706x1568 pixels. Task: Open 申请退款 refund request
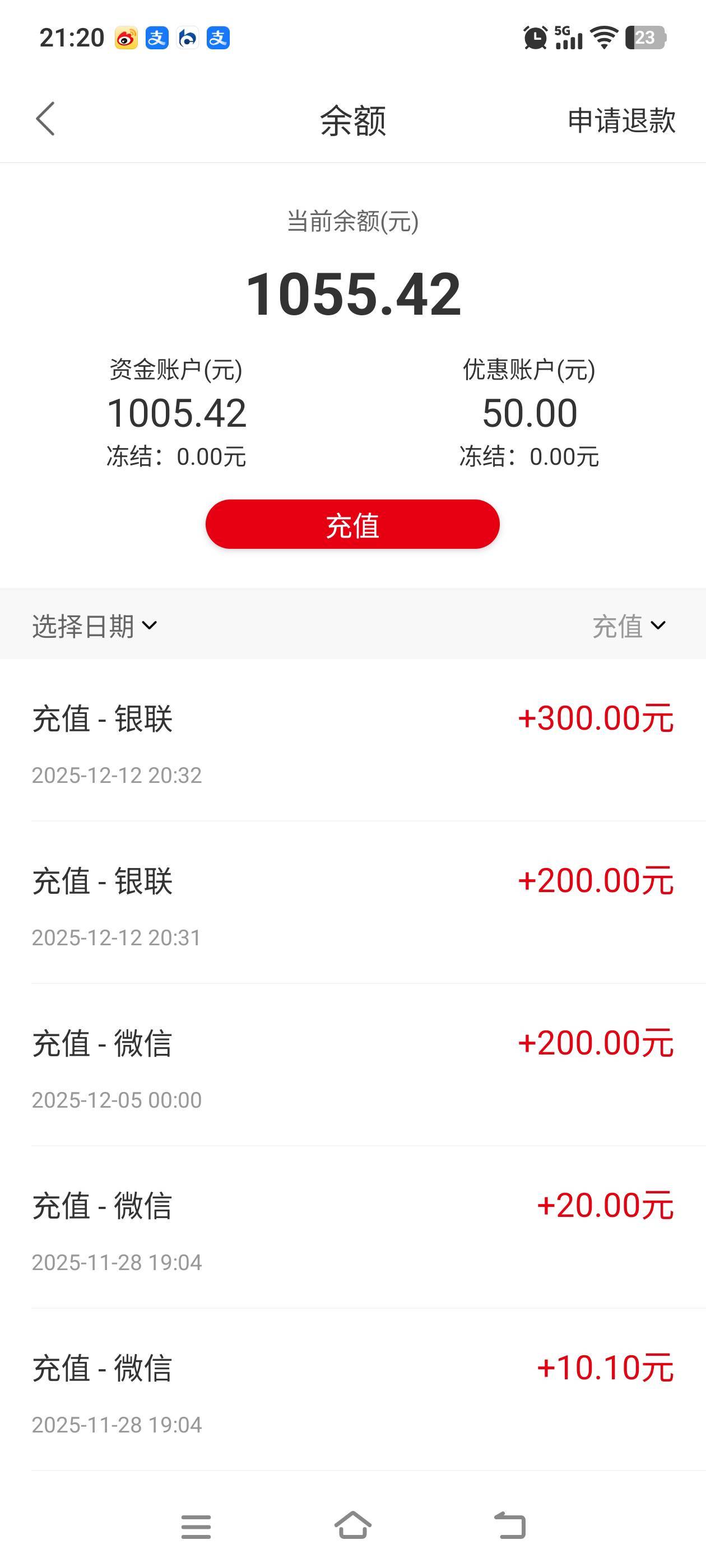coord(621,120)
